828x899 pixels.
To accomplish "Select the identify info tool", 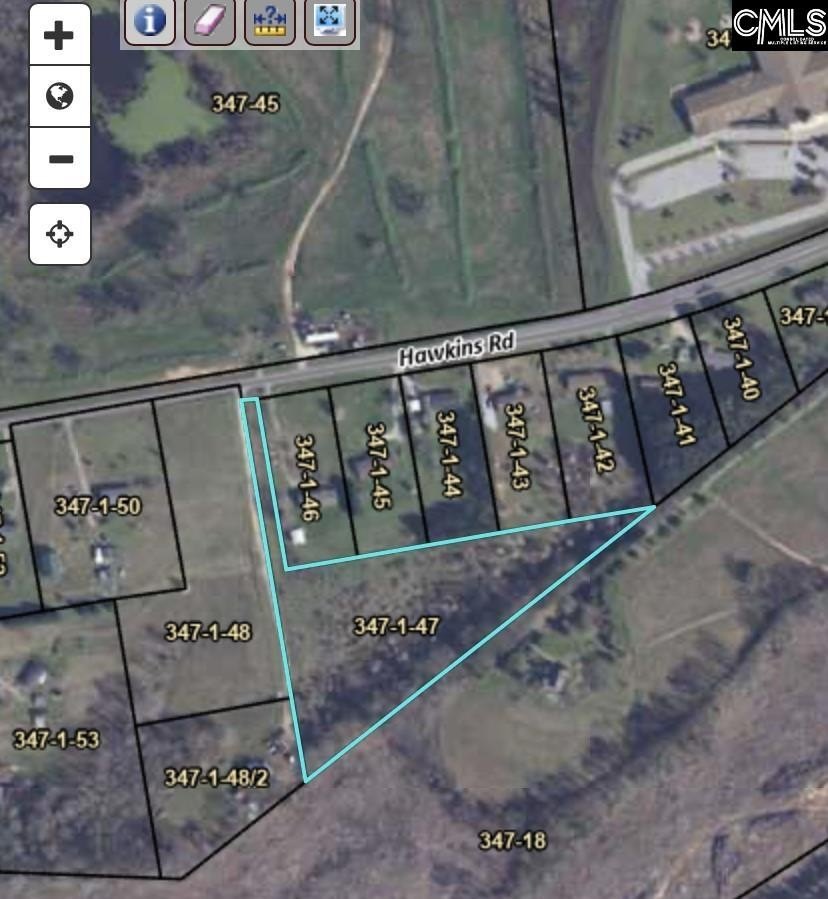I will coord(150,20).
